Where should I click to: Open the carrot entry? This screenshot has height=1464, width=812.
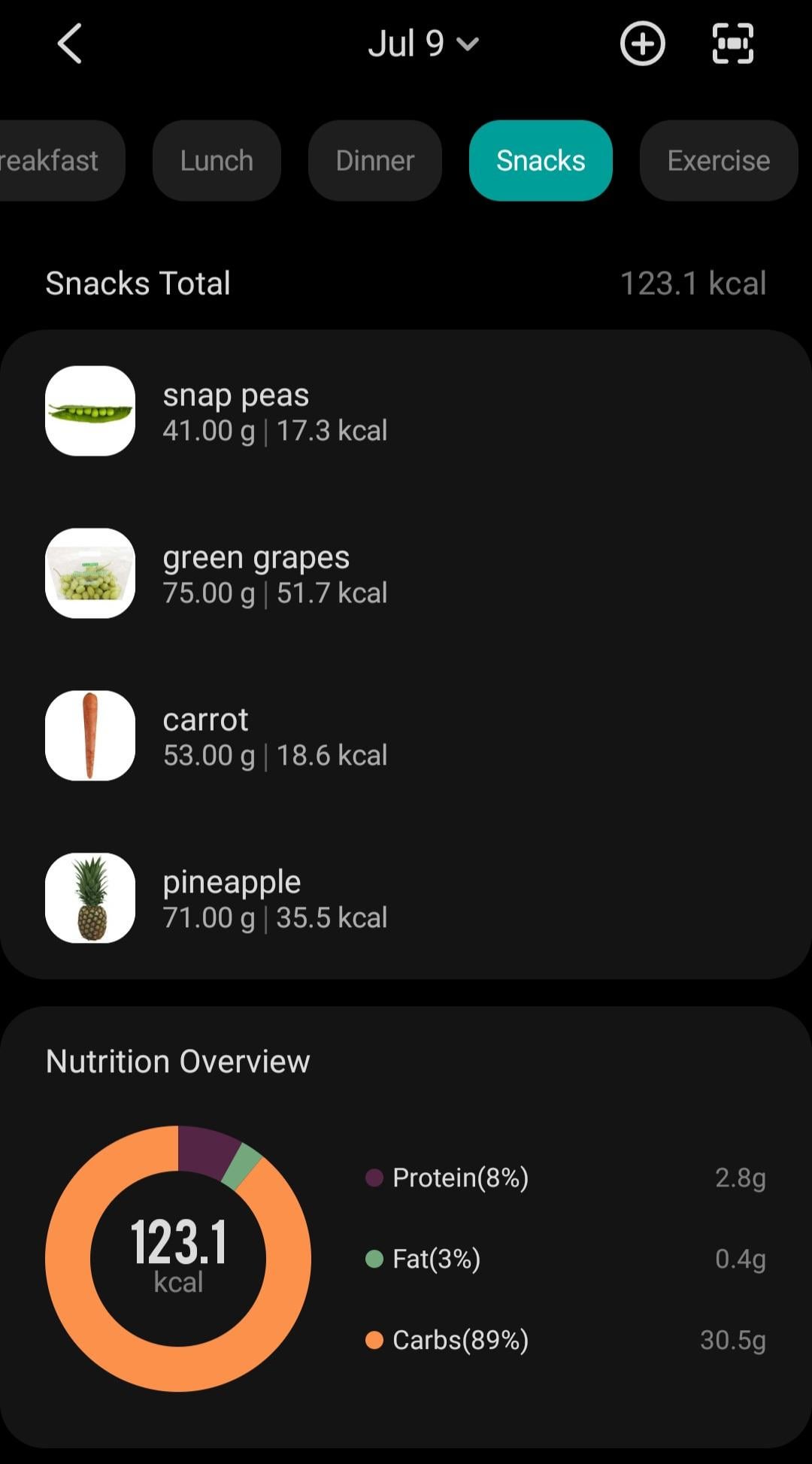[x=406, y=736]
